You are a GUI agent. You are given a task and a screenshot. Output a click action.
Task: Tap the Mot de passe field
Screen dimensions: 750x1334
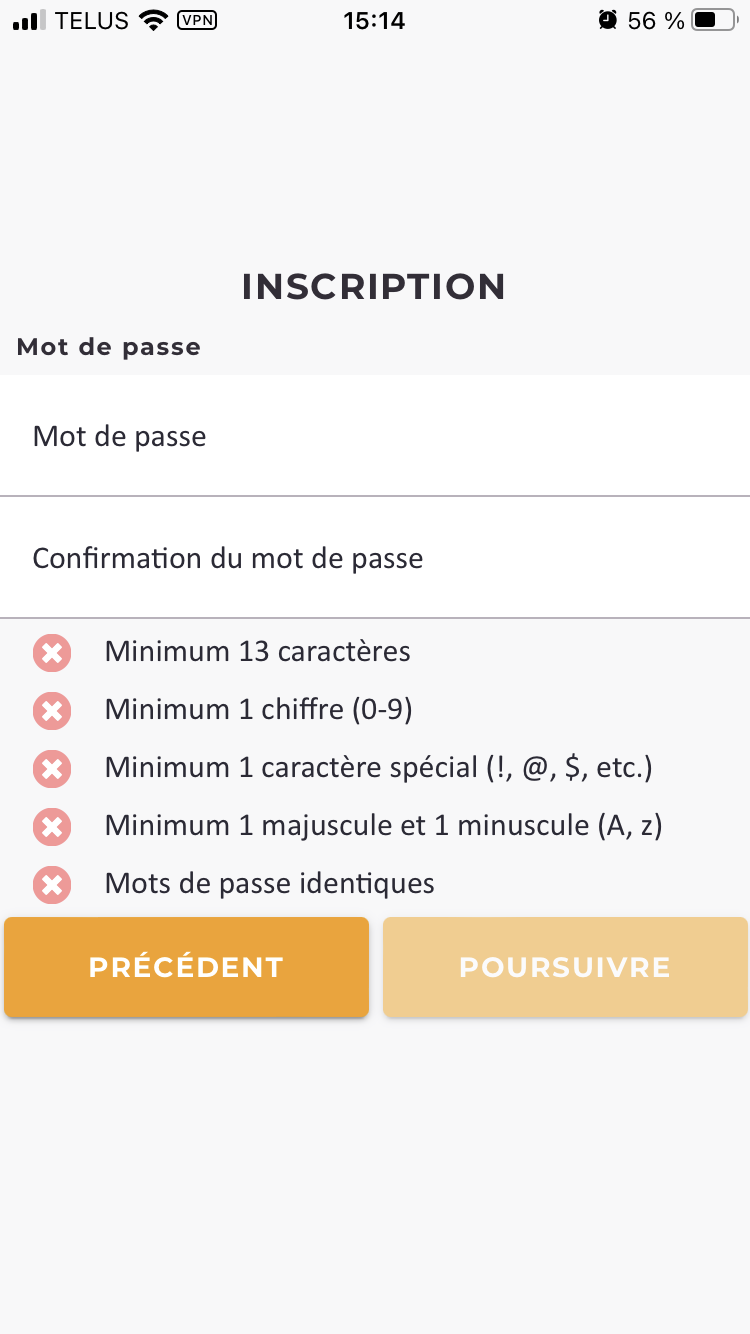(375, 436)
